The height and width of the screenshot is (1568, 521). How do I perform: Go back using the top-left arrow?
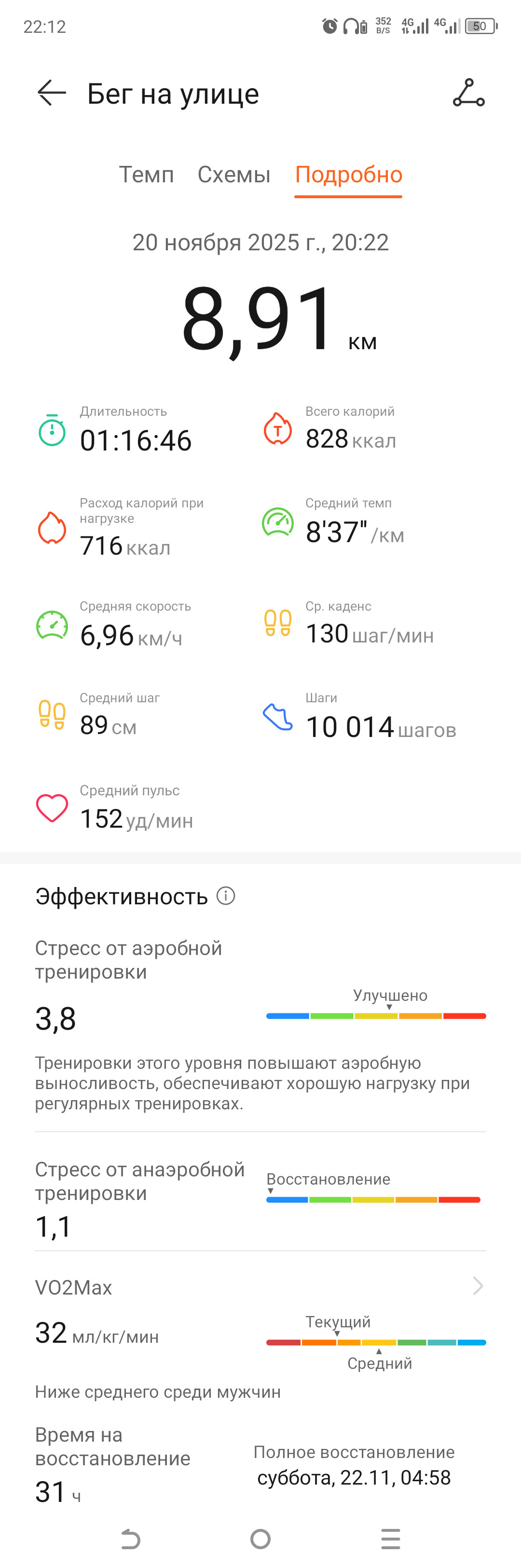52,93
